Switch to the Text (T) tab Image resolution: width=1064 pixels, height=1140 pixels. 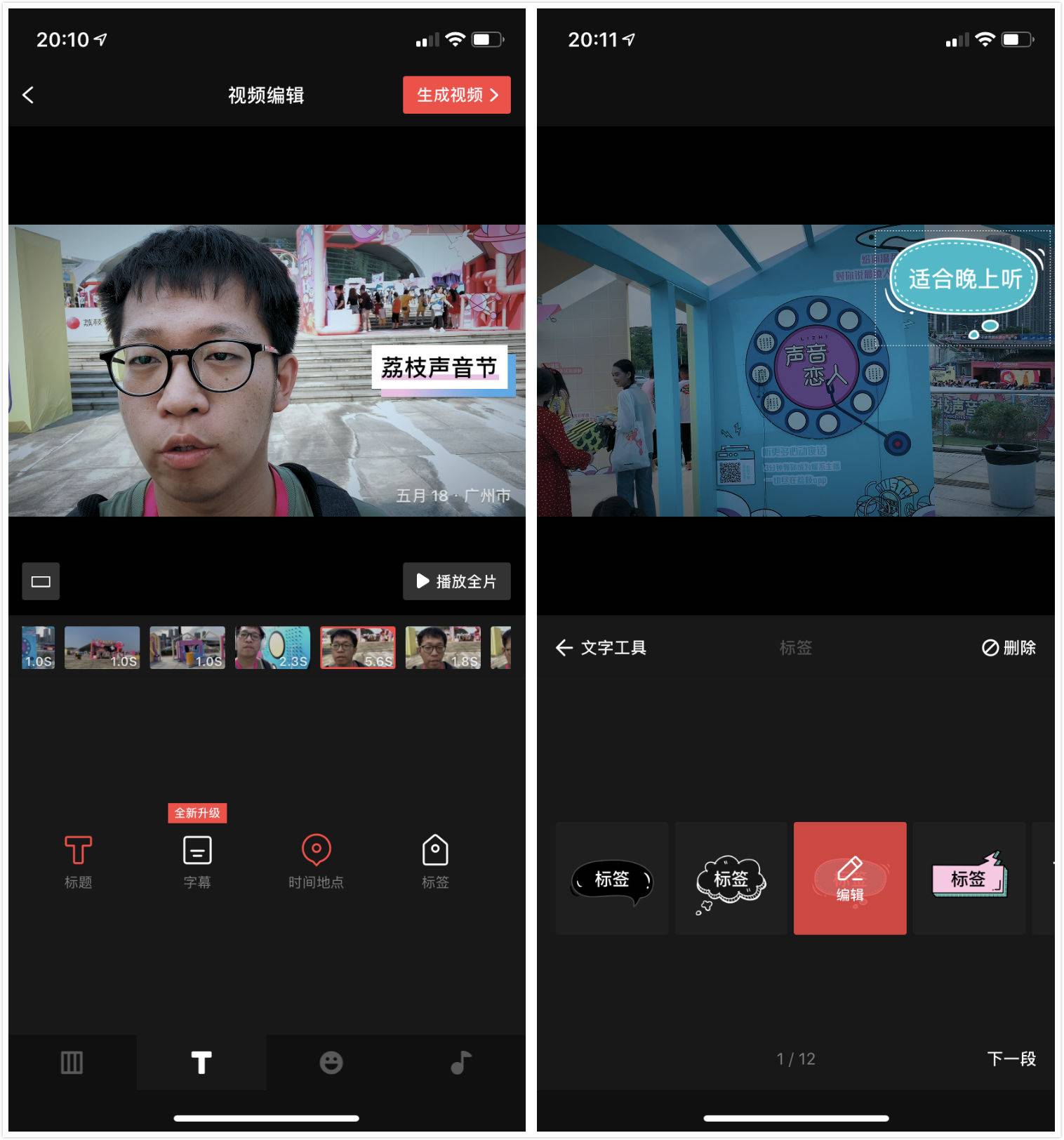point(201,1062)
